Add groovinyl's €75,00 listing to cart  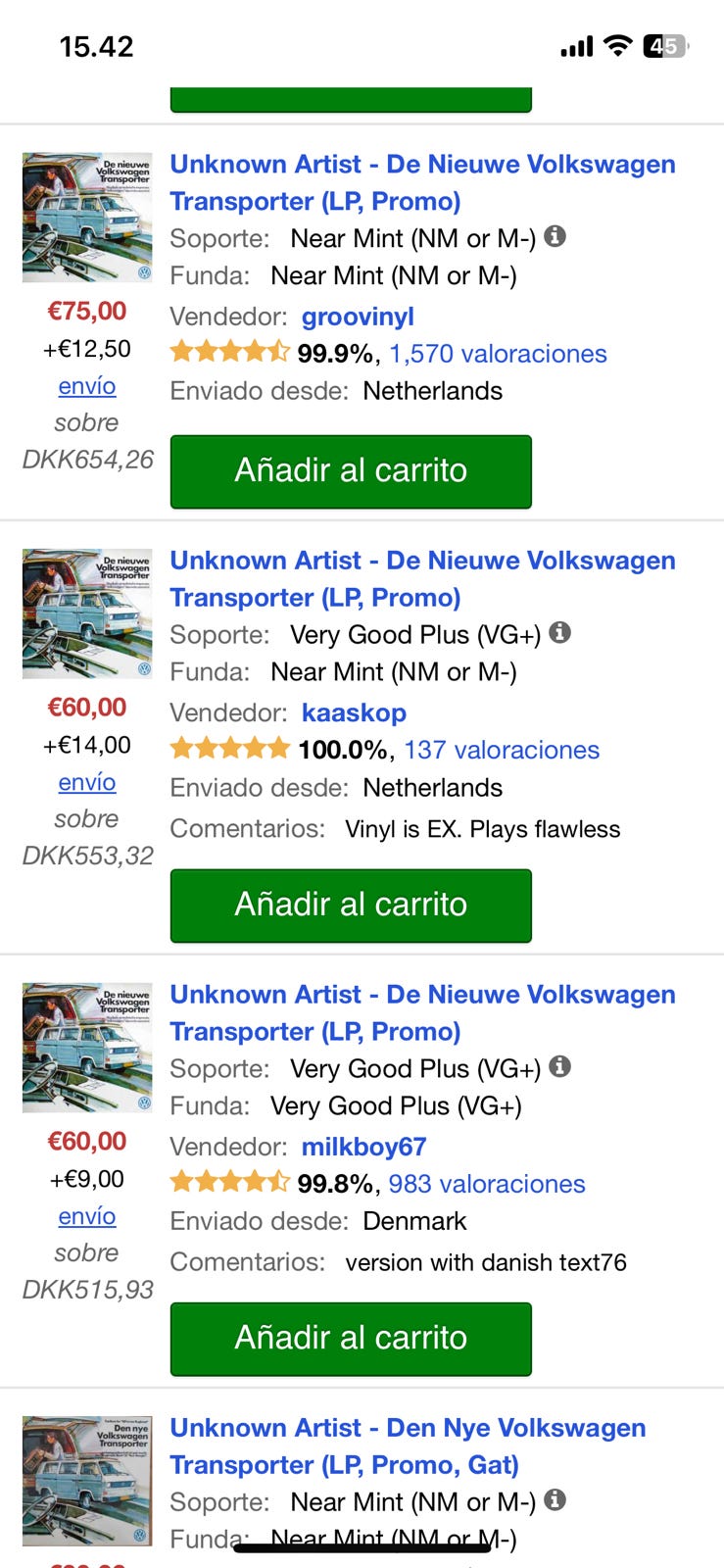[x=351, y=471]
